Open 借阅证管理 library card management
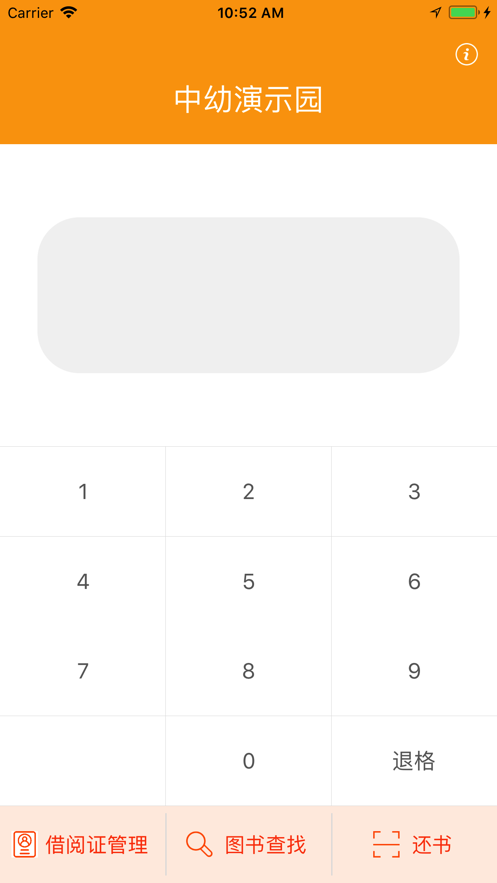 [x=83, y=845]
